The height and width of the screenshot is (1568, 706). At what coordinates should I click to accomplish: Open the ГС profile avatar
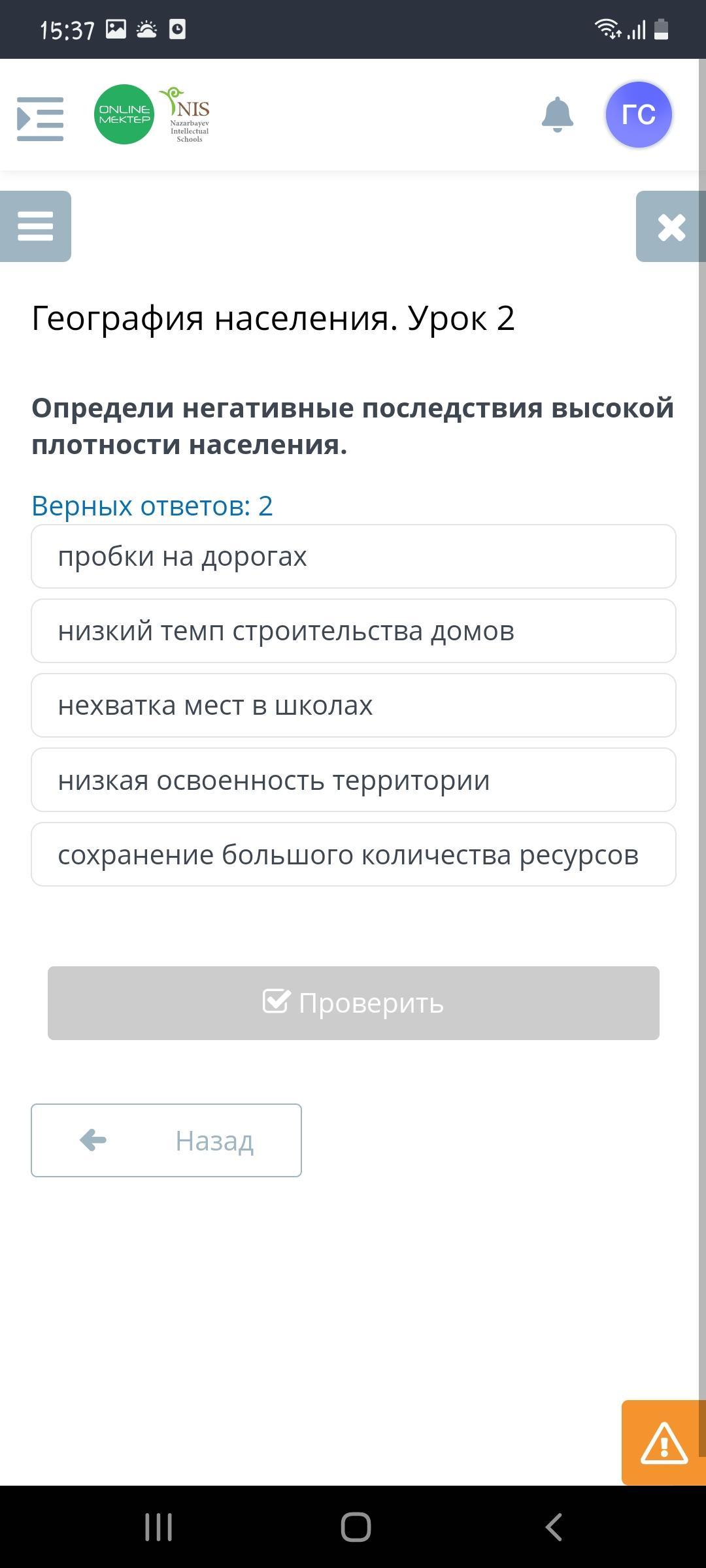click(x=639, y=114)
